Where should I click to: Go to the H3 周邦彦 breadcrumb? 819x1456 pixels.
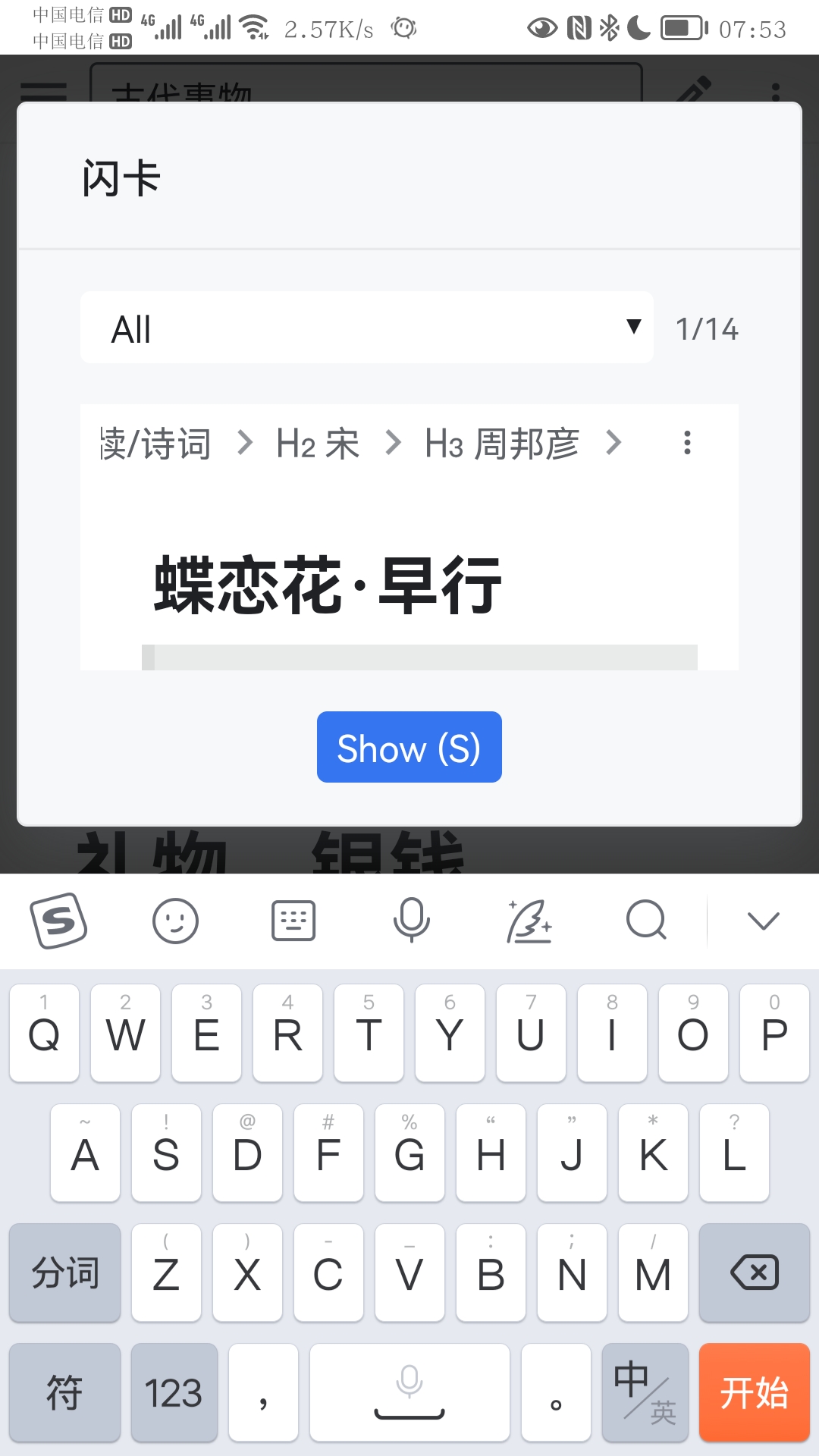point(502,444)
